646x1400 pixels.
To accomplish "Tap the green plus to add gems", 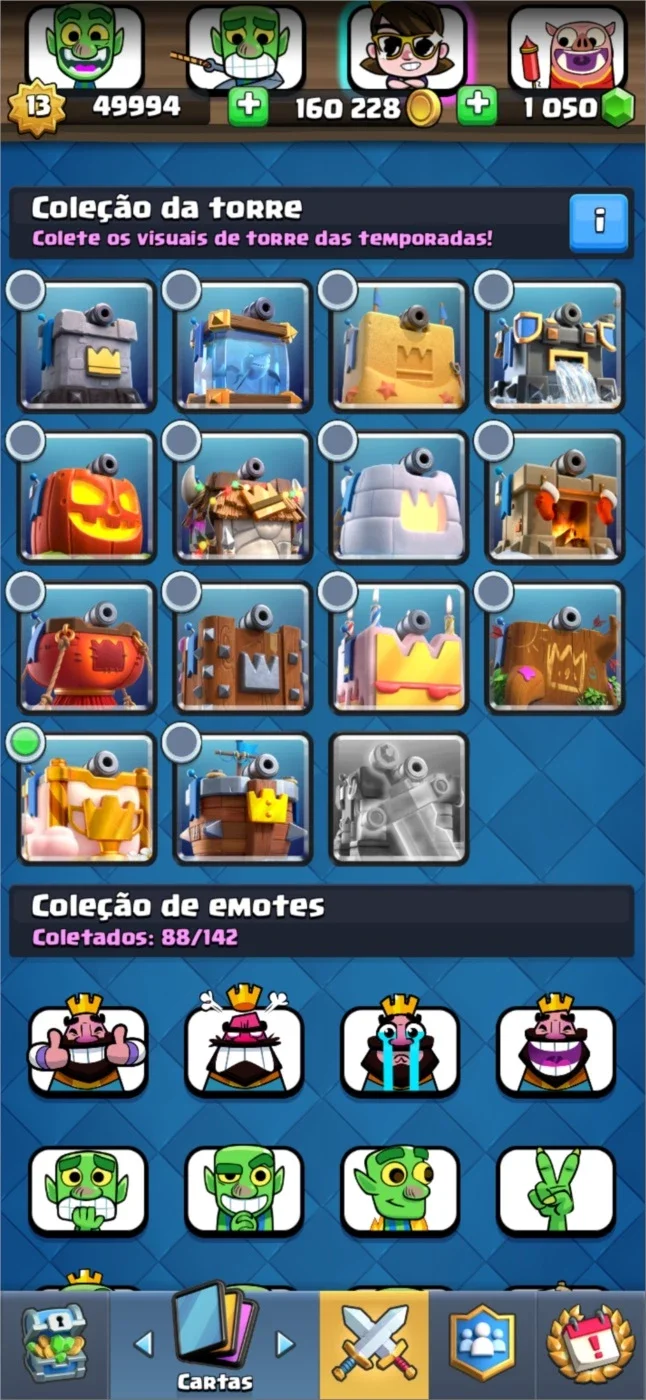I will pyautogui.click(x=478, y=106).
